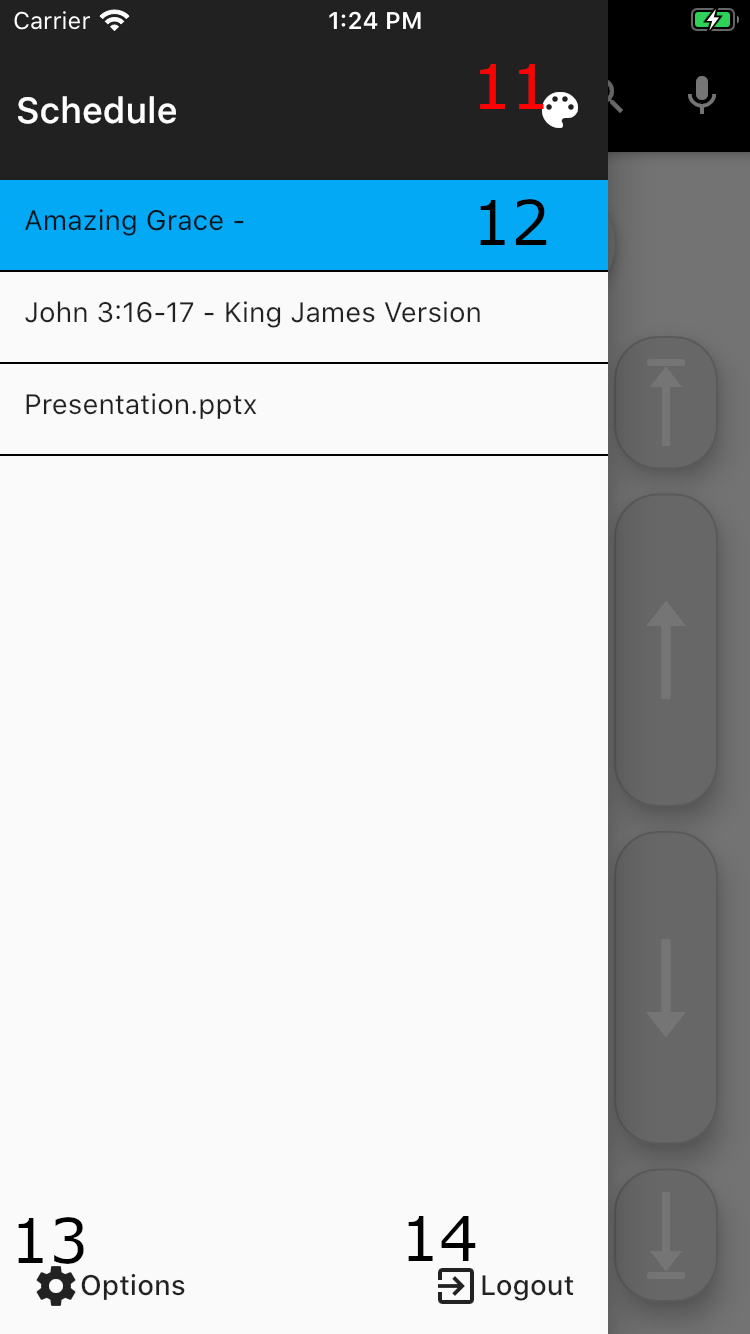The height and width of the screenshot is (1334, 750).
Task: Tap Logout to sign out
Action: pos(506,1286)
